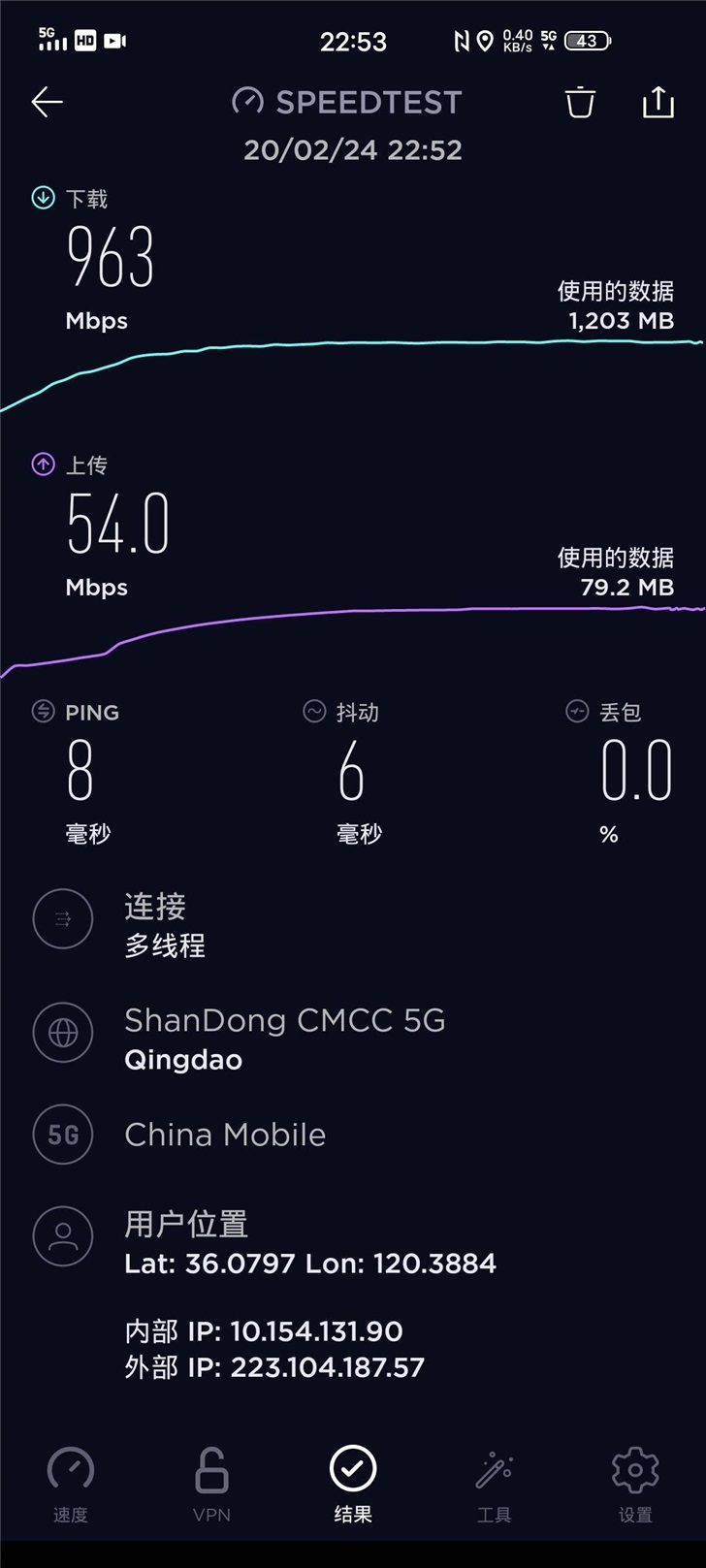This screenshot has height=1568, width=706.
Task: Go to the 设置 tab
Action: [635, 1484]
